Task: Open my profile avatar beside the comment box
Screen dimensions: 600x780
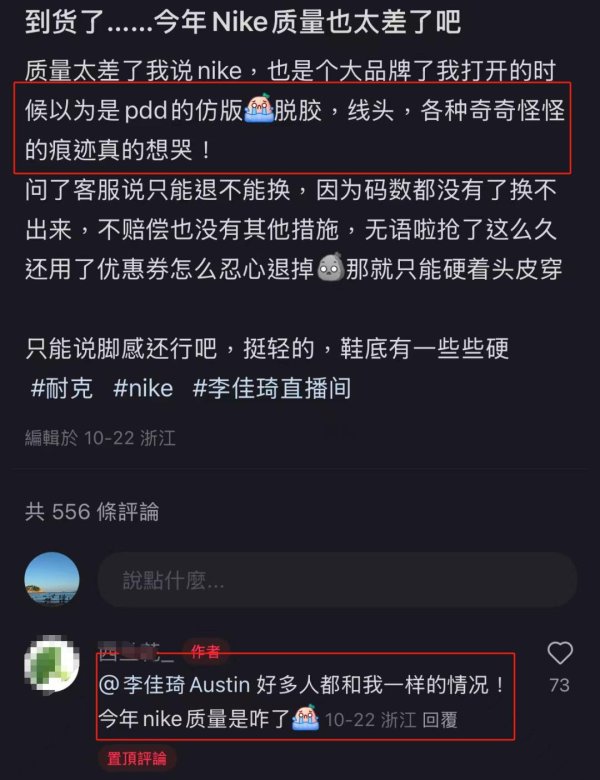Action: coord(52,579)
